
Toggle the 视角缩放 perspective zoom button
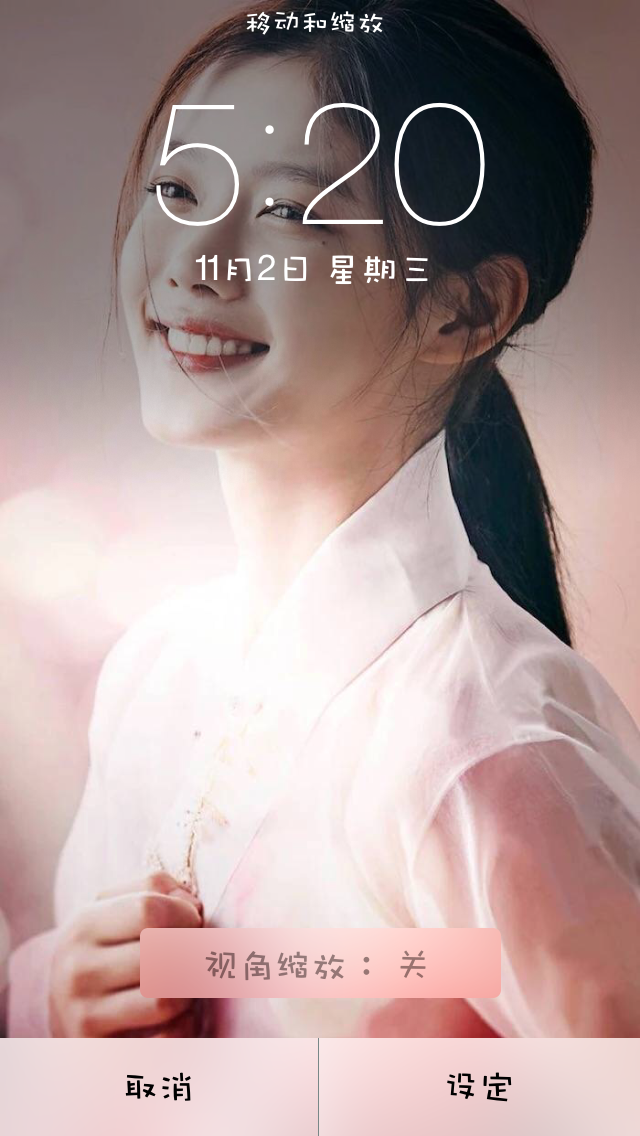pos(320,963)
